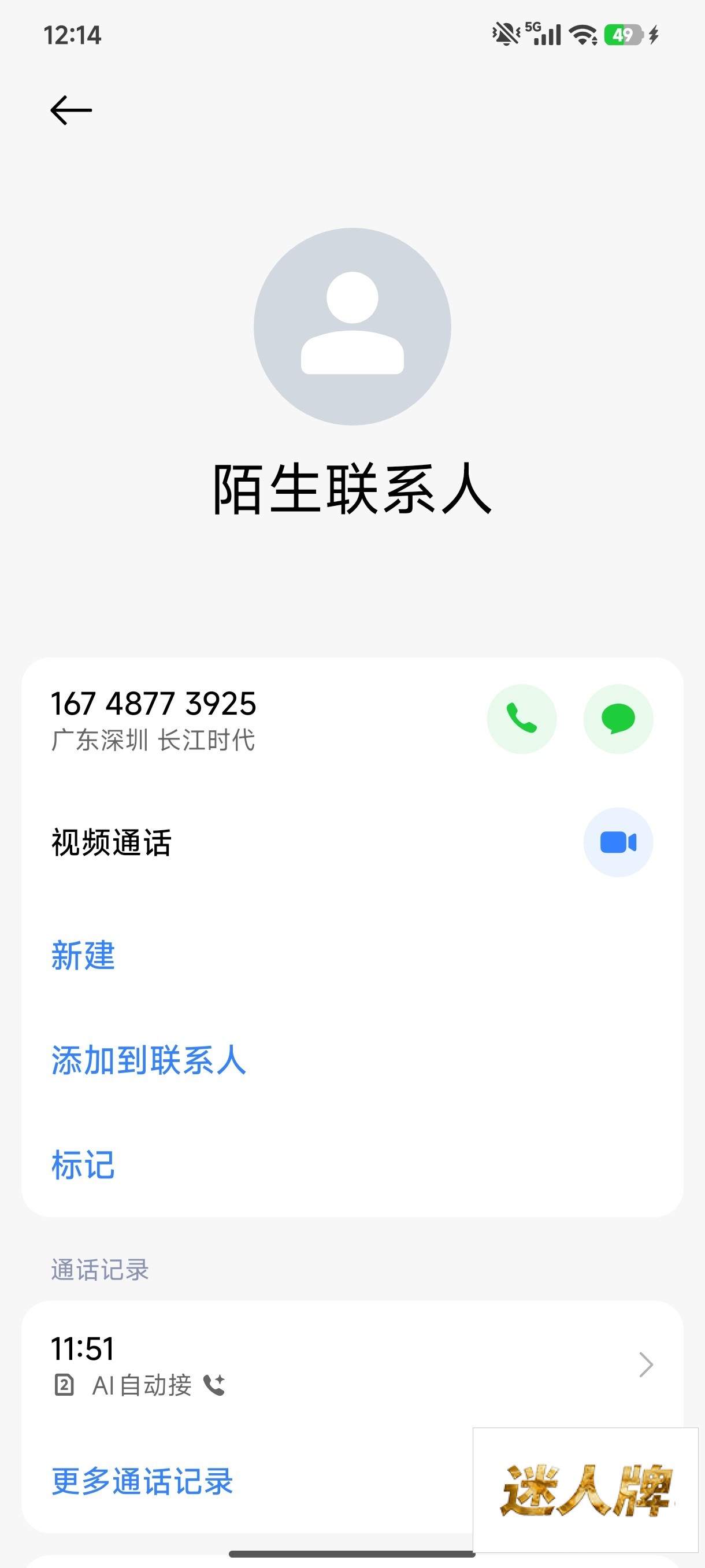Image resolution: width=705 pixels, height=1568 pixels.
Task: Tap 标记 to mark this number
Action: point(83,1164)
